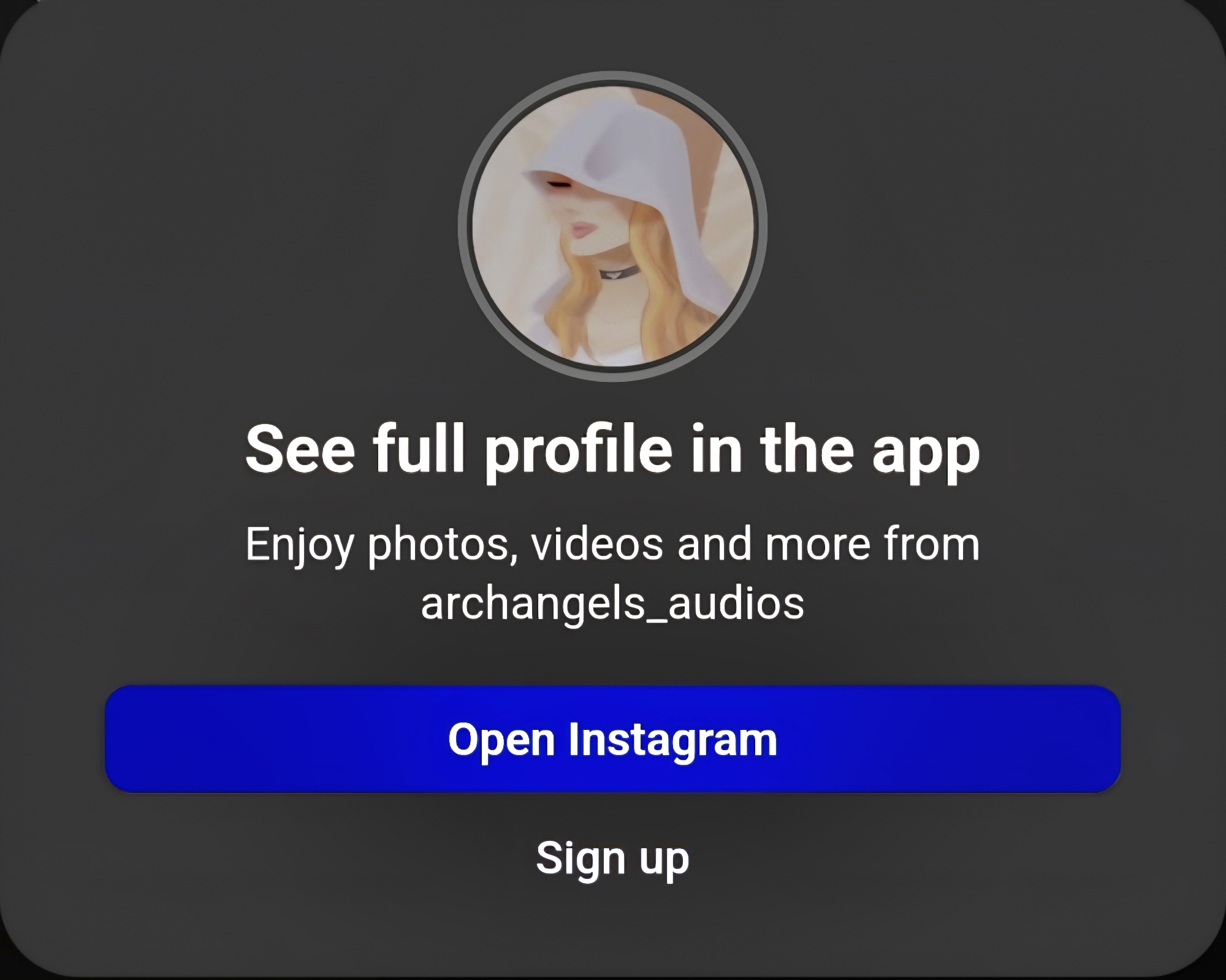
Task: Choose Sign up below the blue button
Action: click(x=612, y=858)
